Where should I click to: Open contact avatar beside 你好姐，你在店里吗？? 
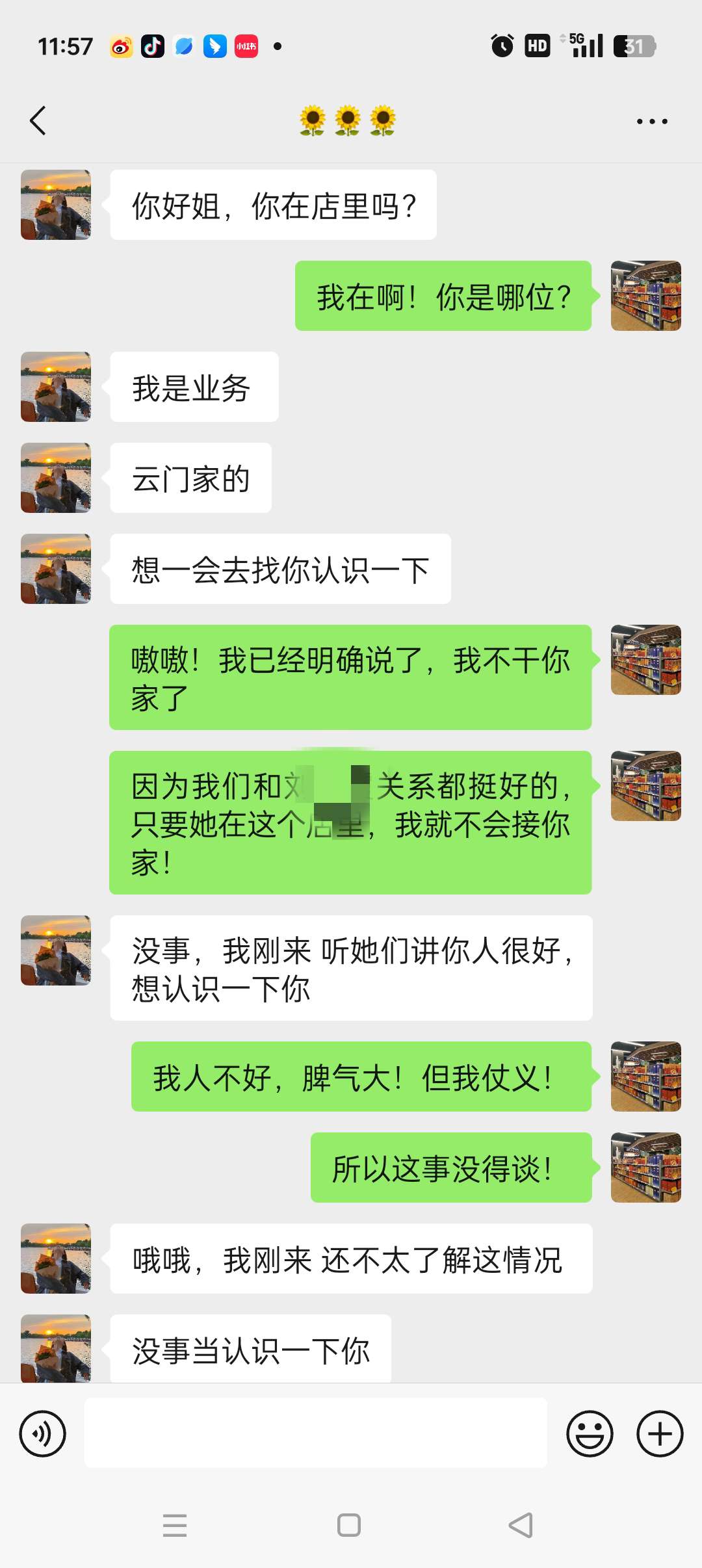click(56, 205)
